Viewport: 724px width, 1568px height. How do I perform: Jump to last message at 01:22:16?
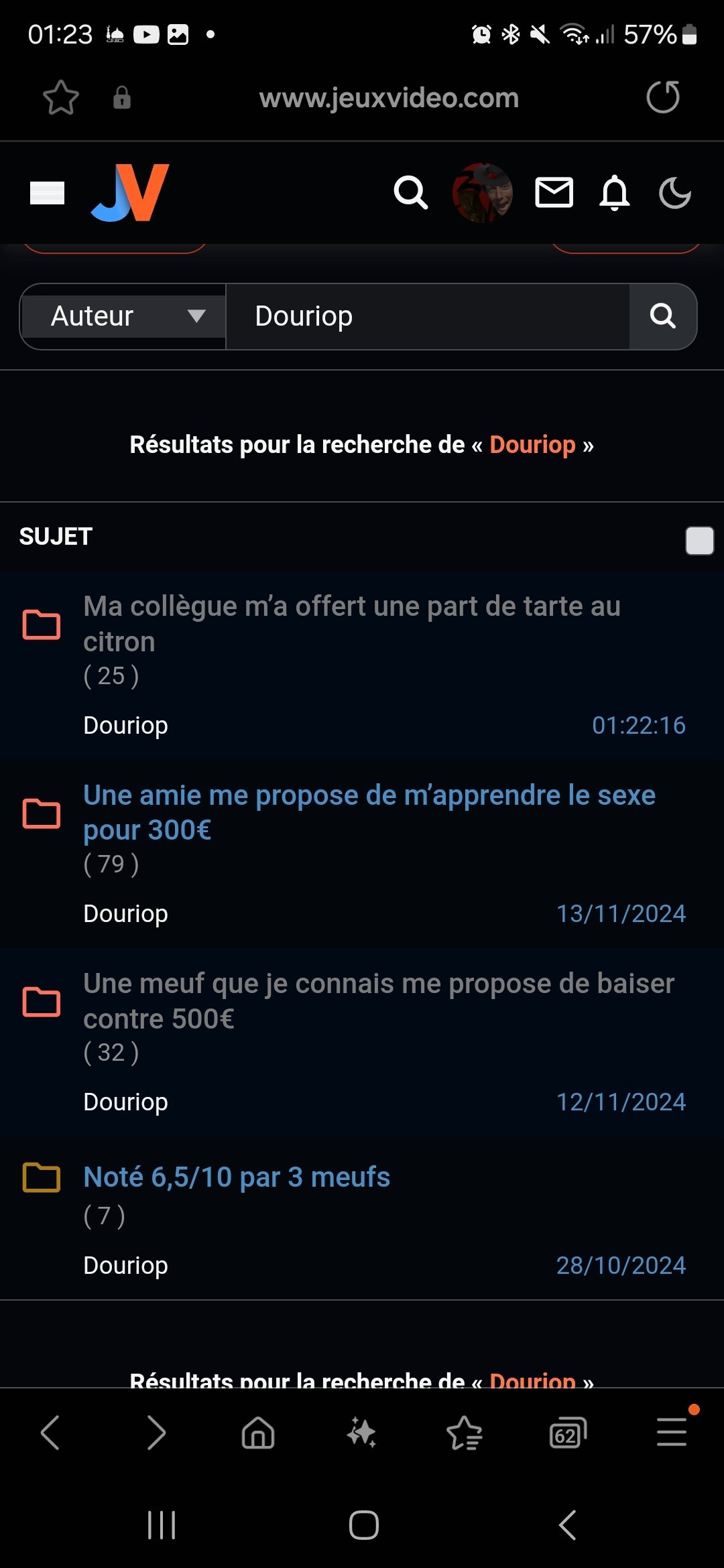pyautogui.click(x=638, y=725)
